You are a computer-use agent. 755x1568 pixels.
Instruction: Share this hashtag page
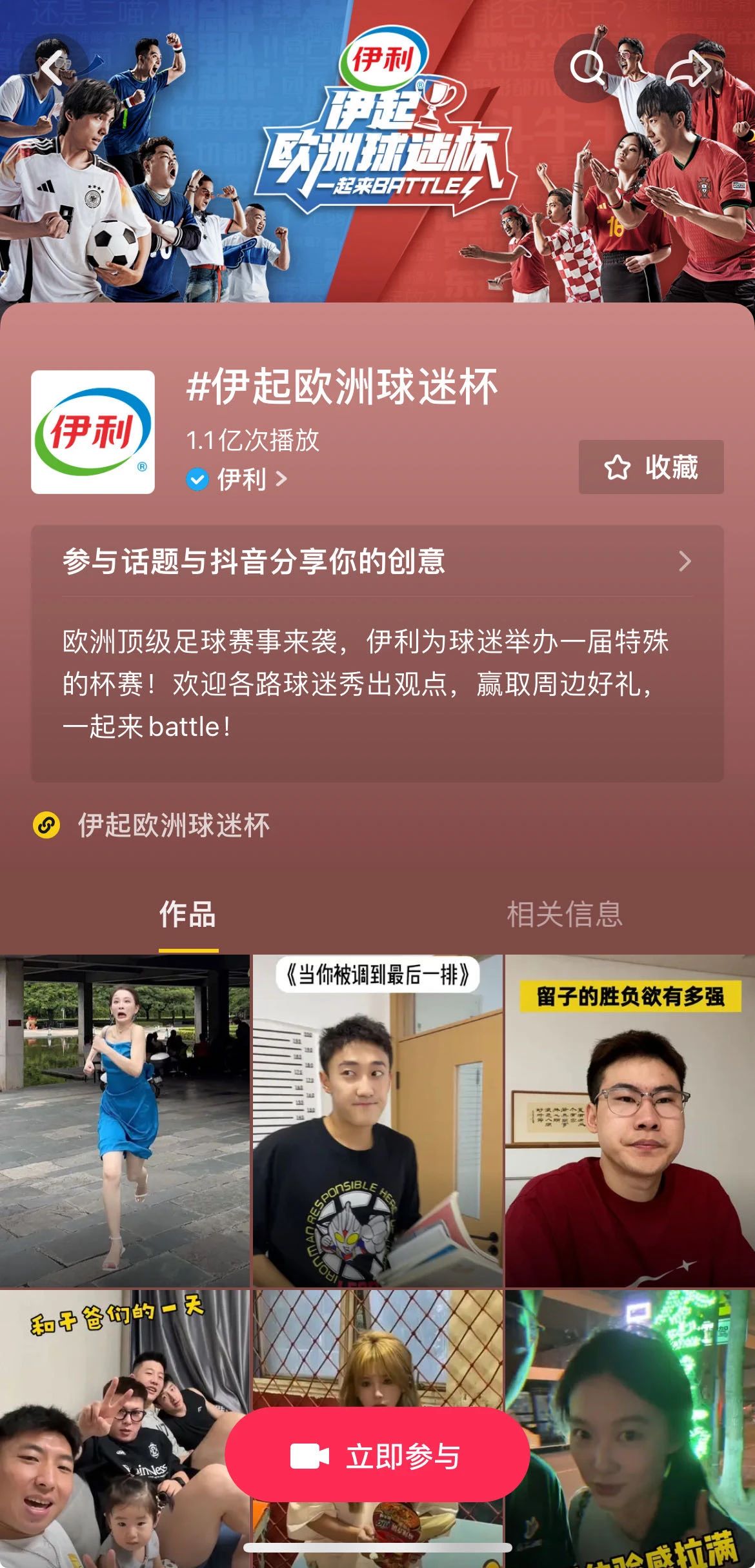(x=688, y=68)
